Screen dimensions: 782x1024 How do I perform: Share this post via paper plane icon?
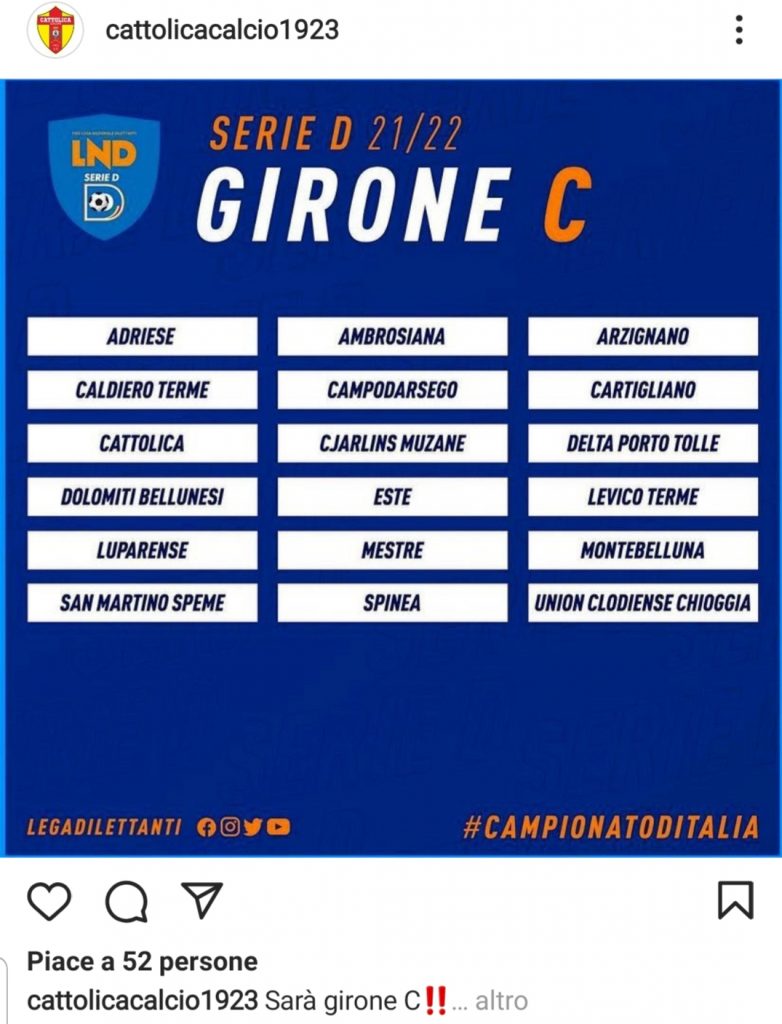click(x=201, y=900)
